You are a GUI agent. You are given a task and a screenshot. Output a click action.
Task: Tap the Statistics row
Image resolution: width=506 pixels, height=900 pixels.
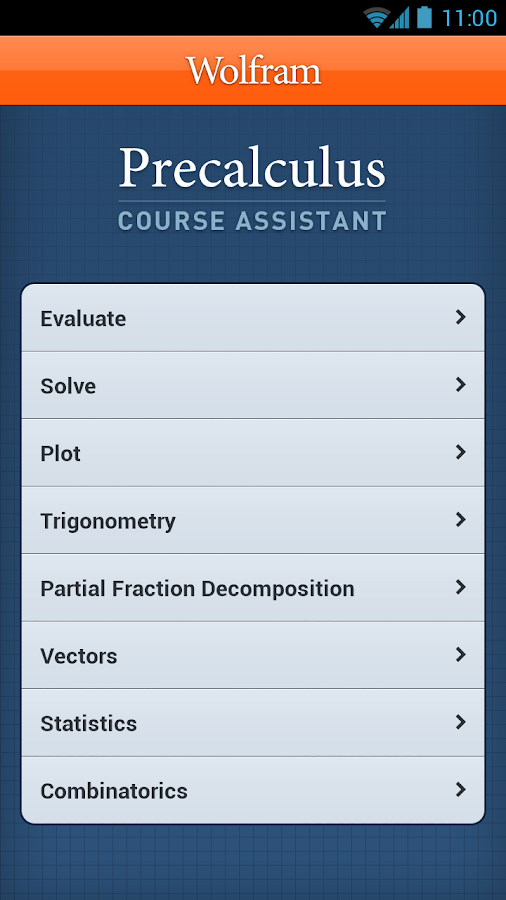point(253,723)
